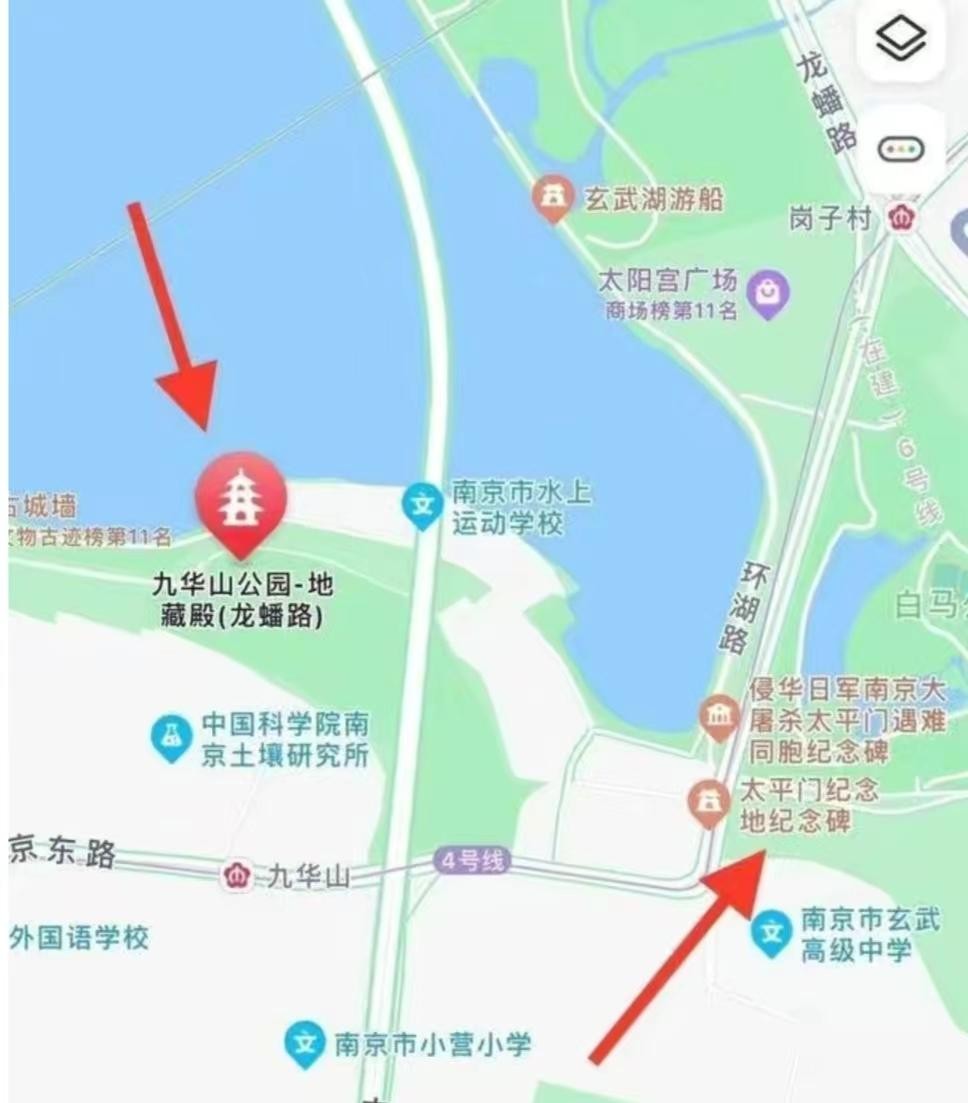Tap the 太阳宫广场 shopping marker

[x=769, y=293]
